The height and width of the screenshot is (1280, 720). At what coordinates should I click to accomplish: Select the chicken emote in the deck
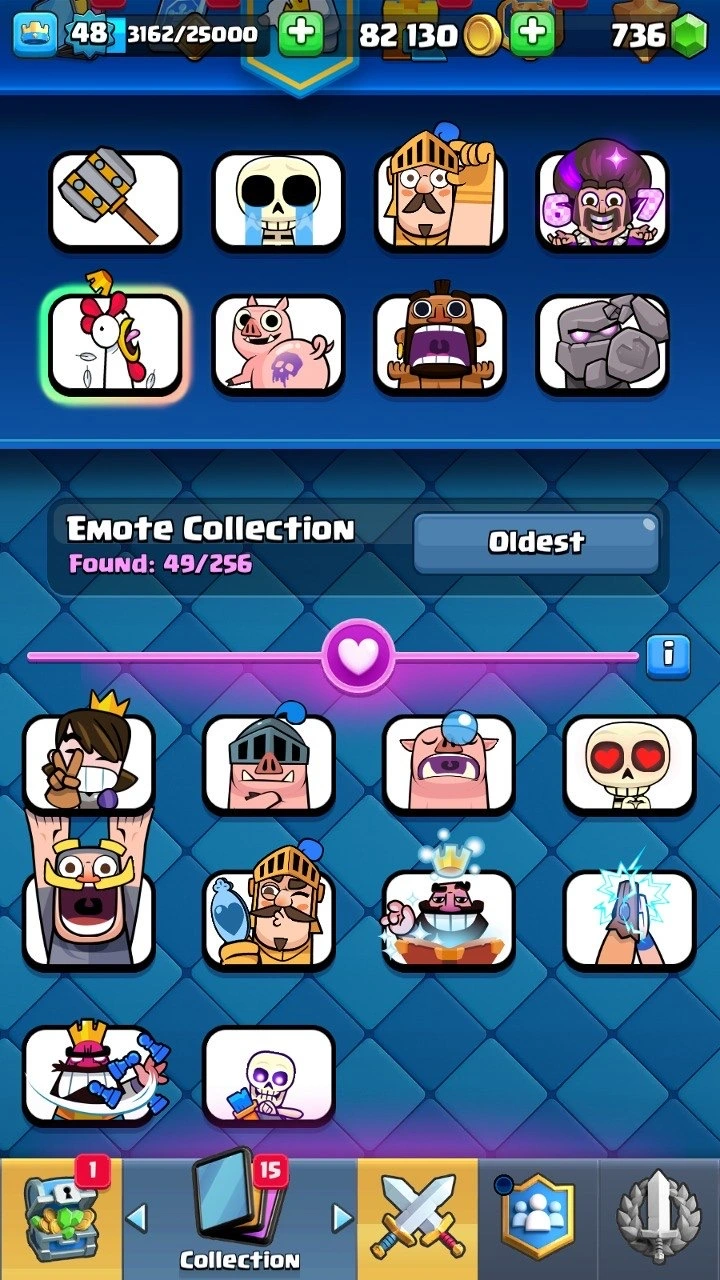click(115, 343)
